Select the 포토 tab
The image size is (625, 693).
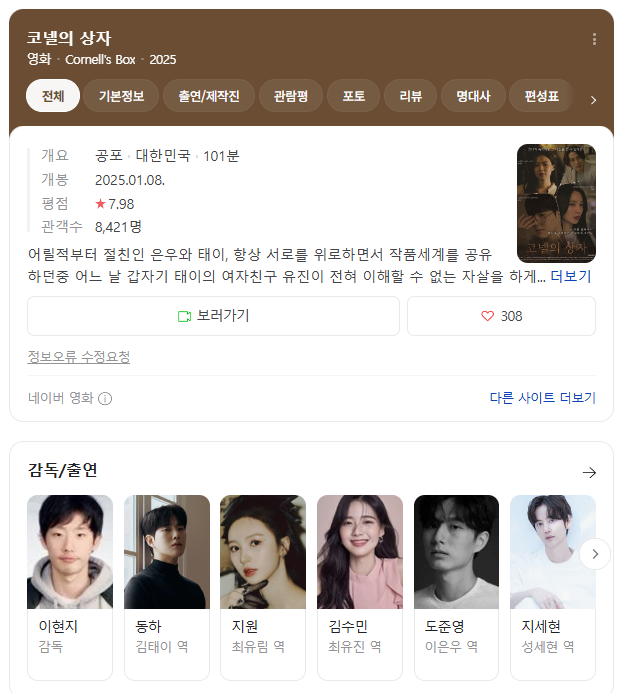[x=353, y=96]
